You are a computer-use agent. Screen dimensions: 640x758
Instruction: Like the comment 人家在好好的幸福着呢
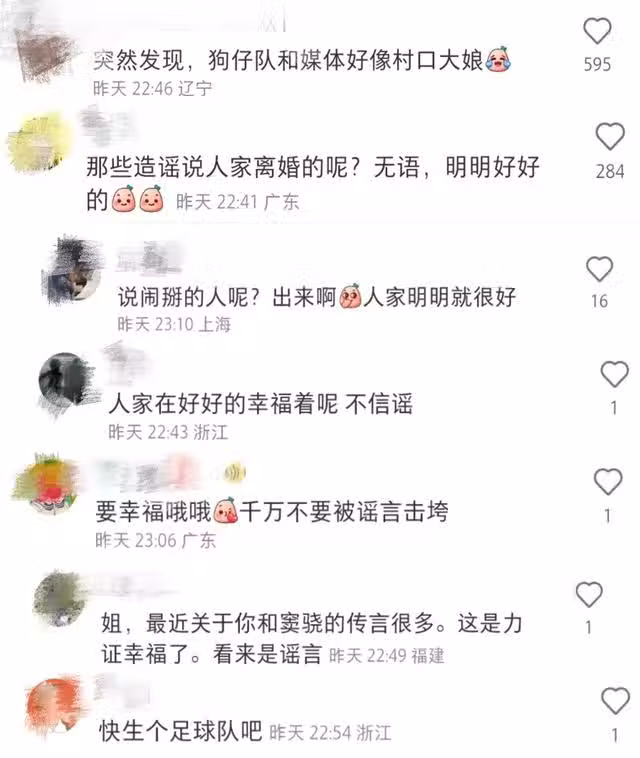pyautogui.click(x=614, y=375)
